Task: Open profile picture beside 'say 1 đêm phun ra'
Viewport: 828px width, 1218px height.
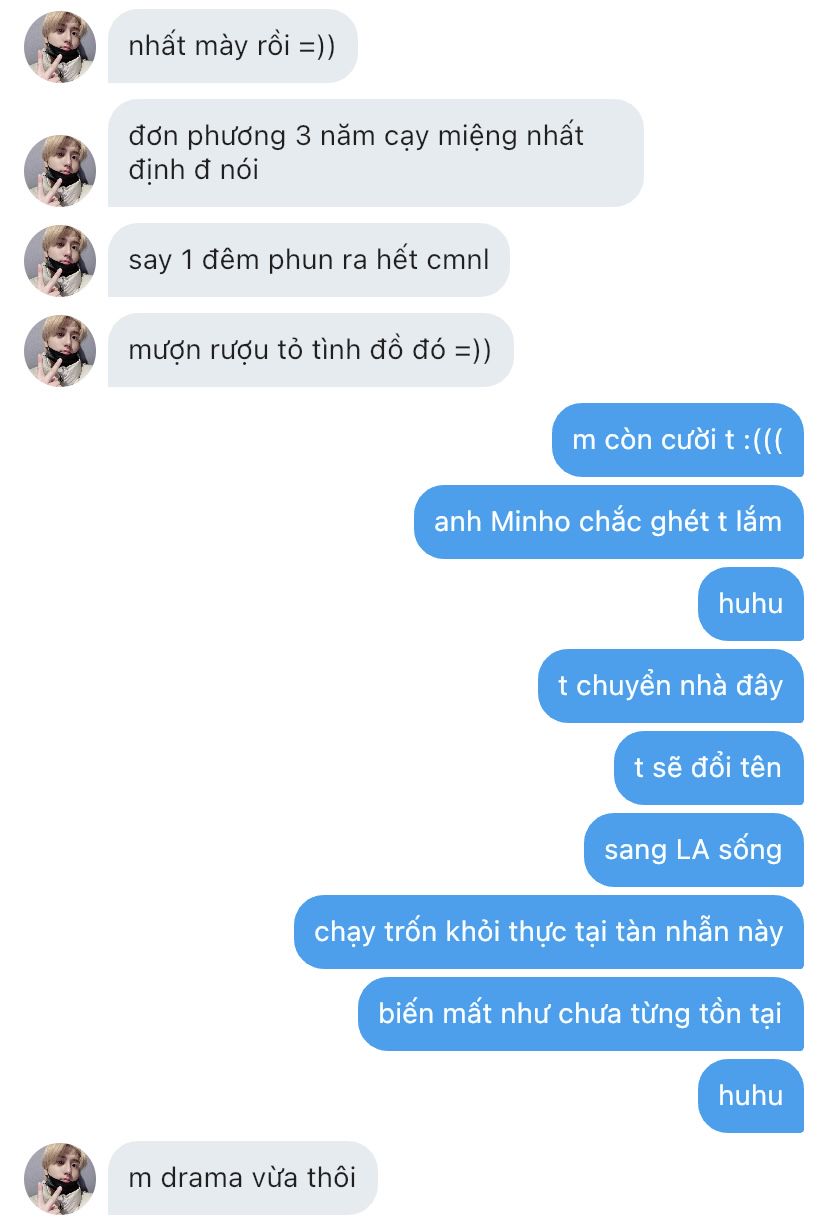Action: pos(60,261)
